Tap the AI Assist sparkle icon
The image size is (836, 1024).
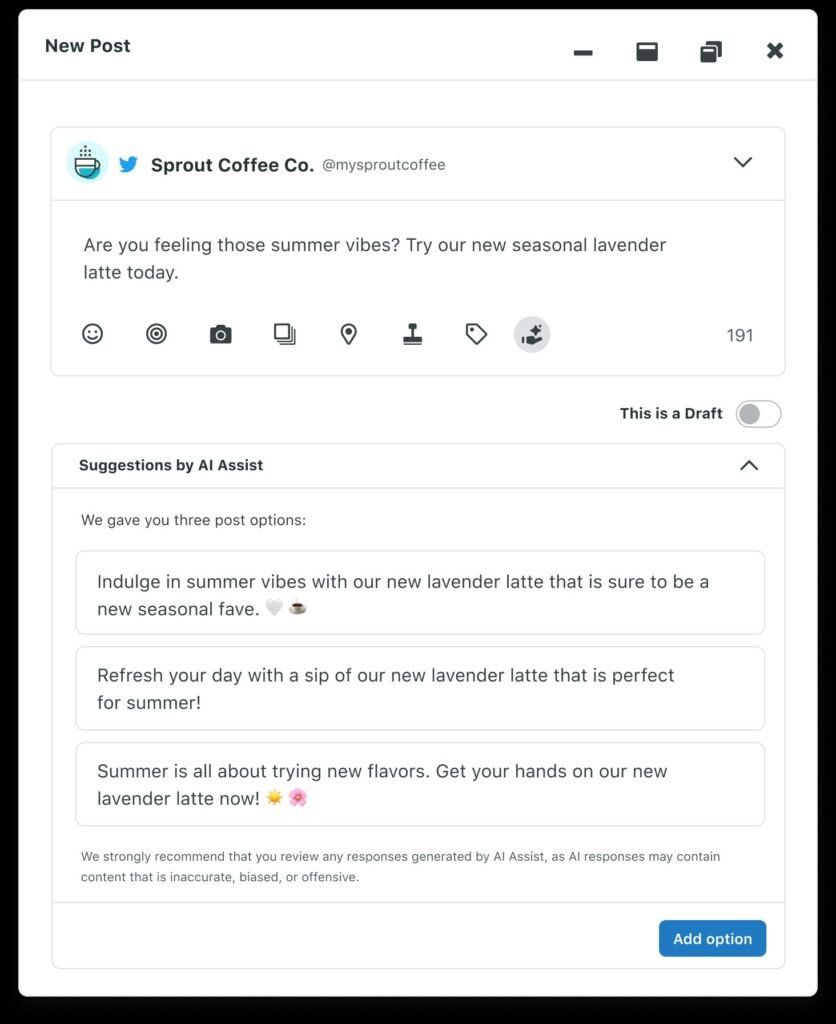(532, 334)
